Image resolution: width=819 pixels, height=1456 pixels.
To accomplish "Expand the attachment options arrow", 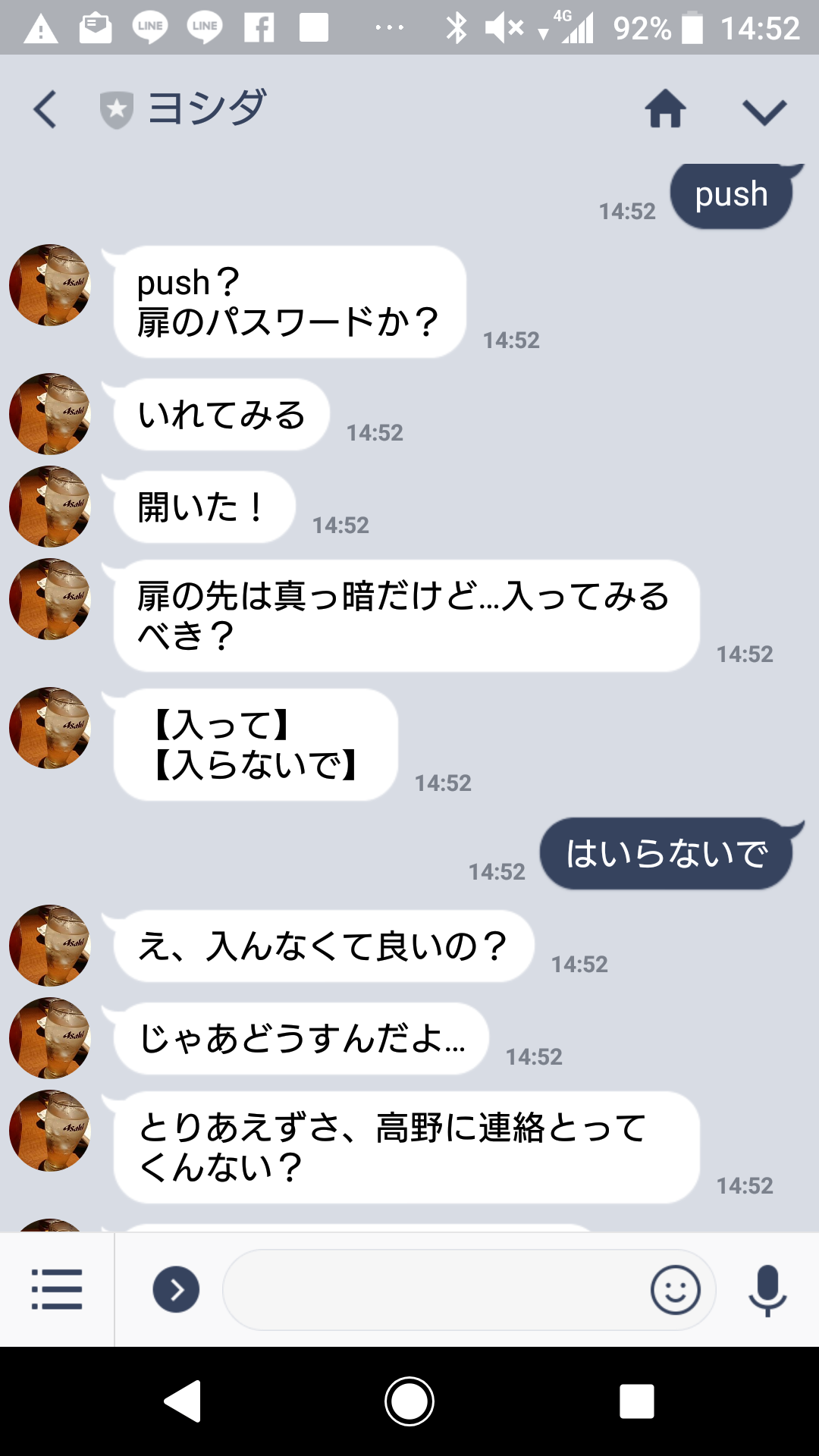I will click(x=176, y=1289).
